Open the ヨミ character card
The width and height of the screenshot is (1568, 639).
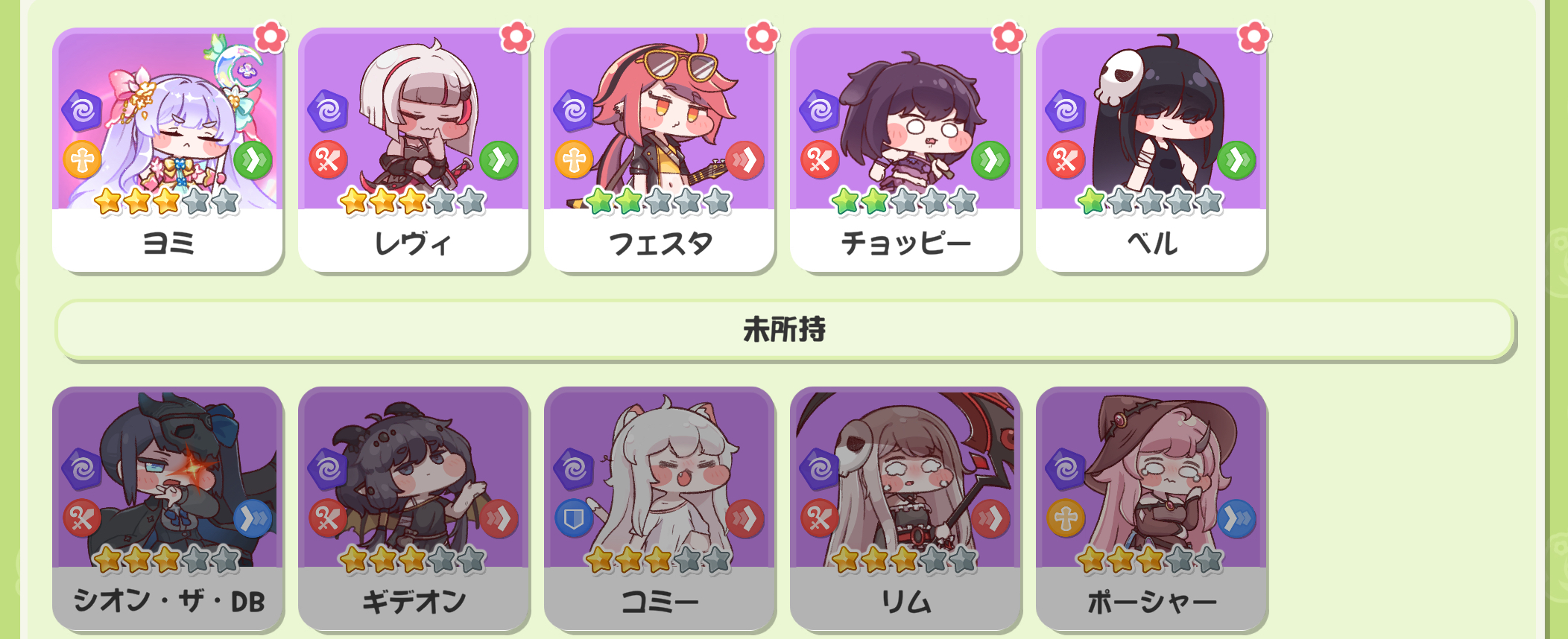(168, 149)
